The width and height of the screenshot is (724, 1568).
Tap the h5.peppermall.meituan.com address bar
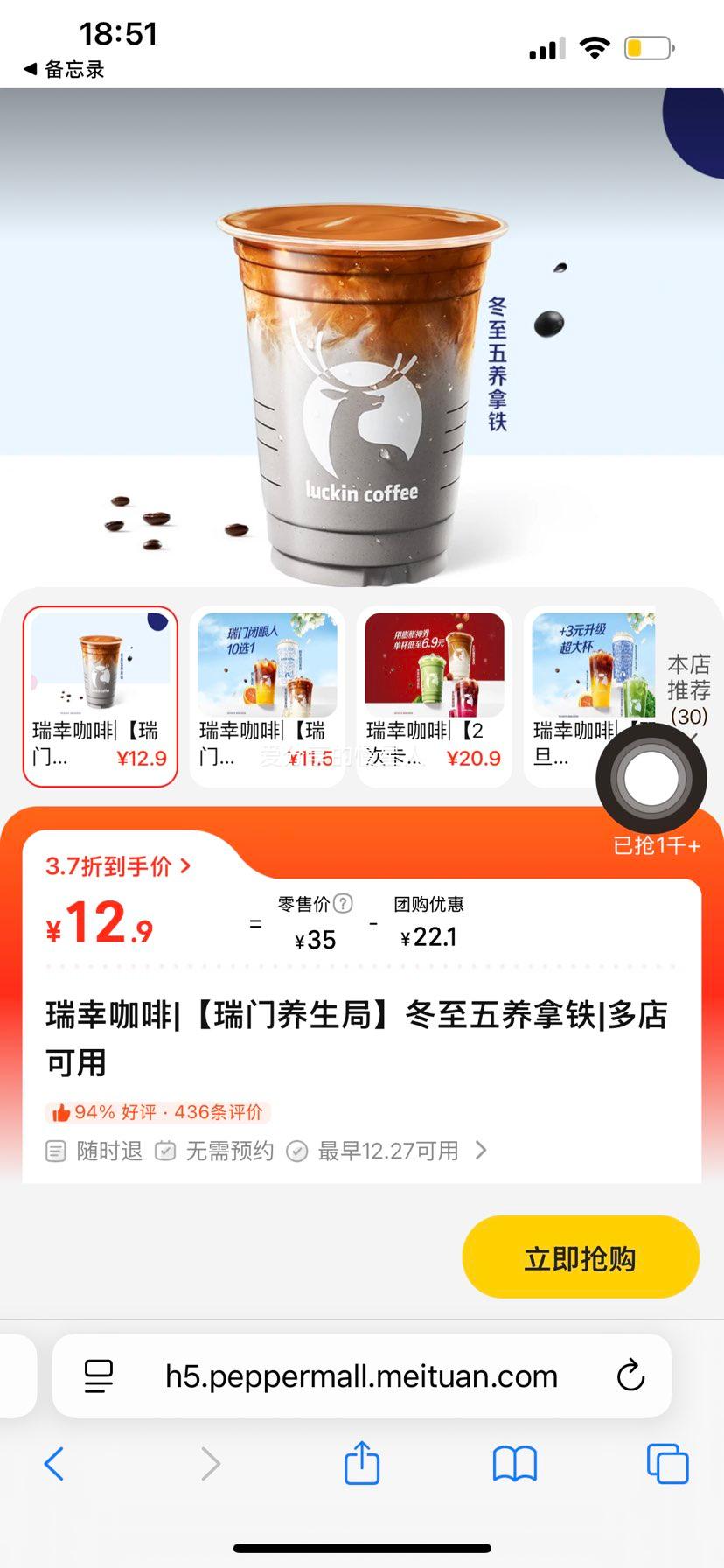coord(362,1375)
